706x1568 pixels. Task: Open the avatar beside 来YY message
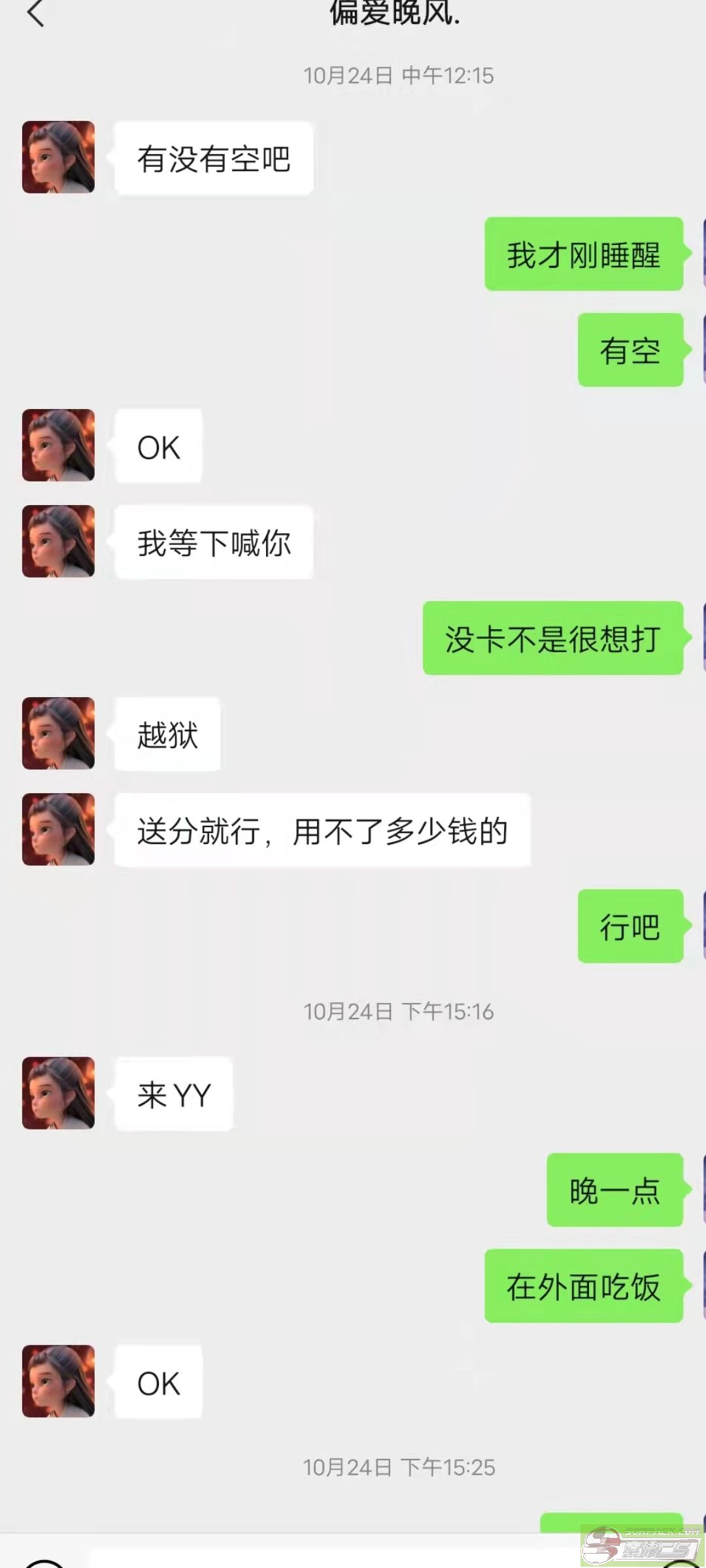point(58,1093)
